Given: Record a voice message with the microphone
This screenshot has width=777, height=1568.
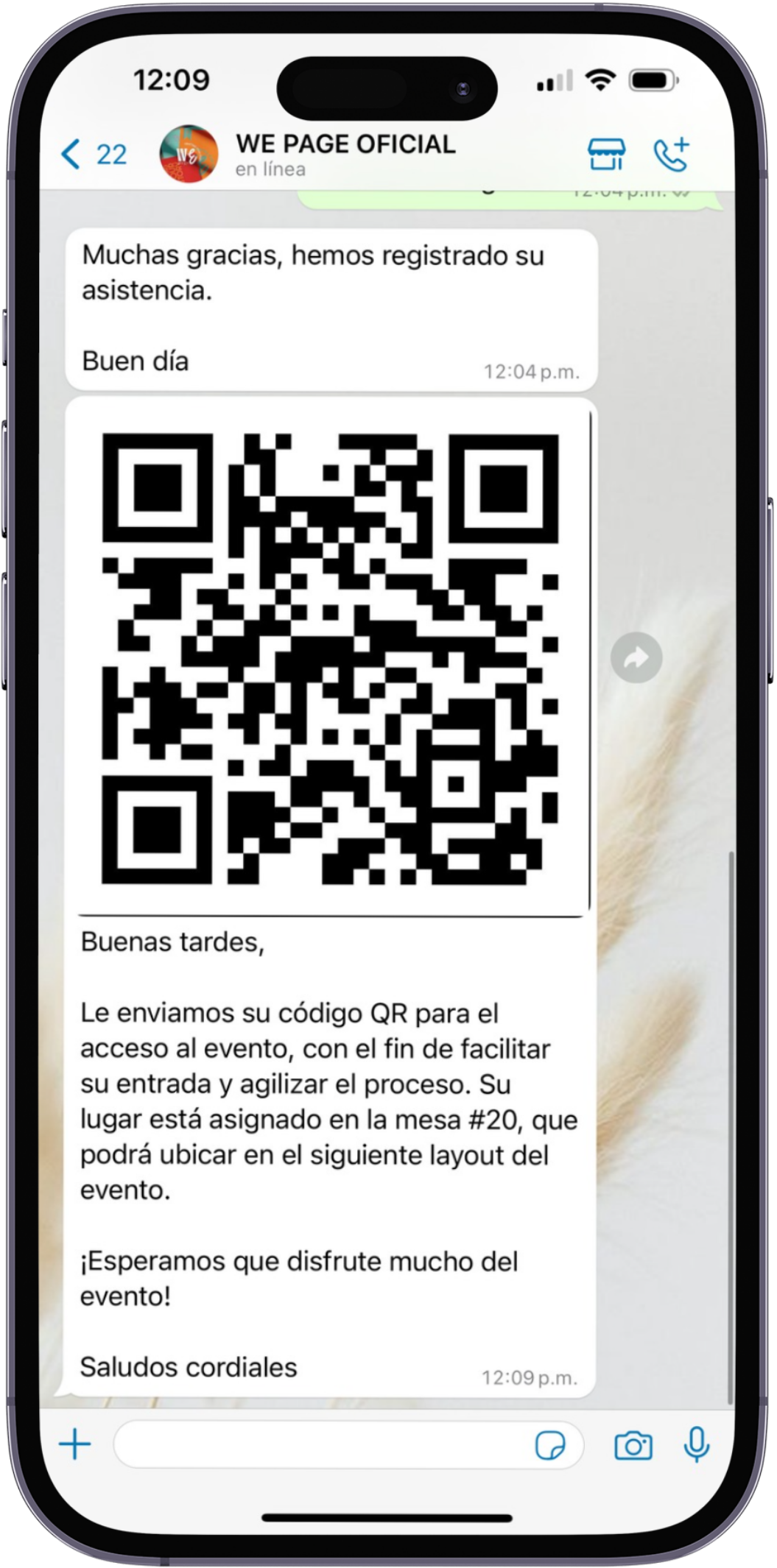Looking at the screenshot, I should point(696,1444).
